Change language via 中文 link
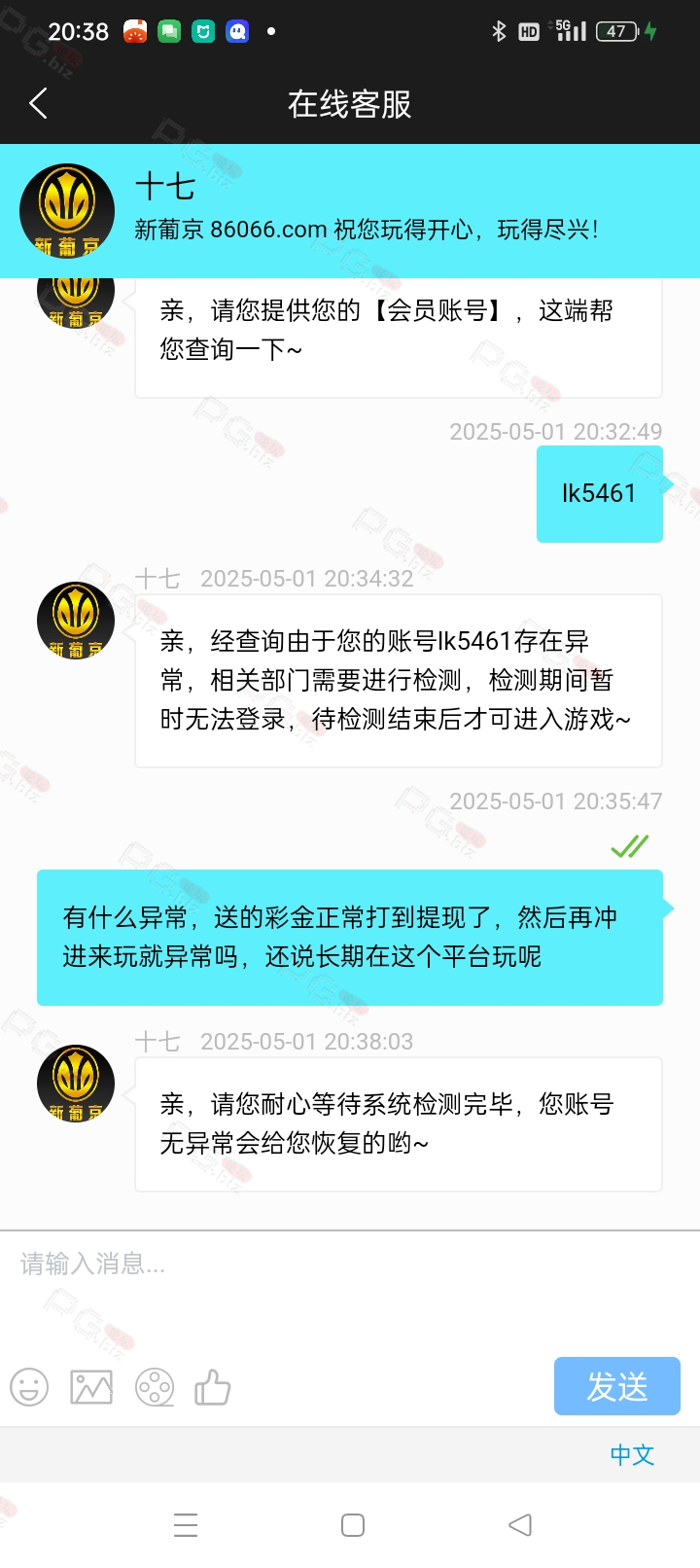This screenshot has width=700, height=1568. click(x=632, y=1455)
